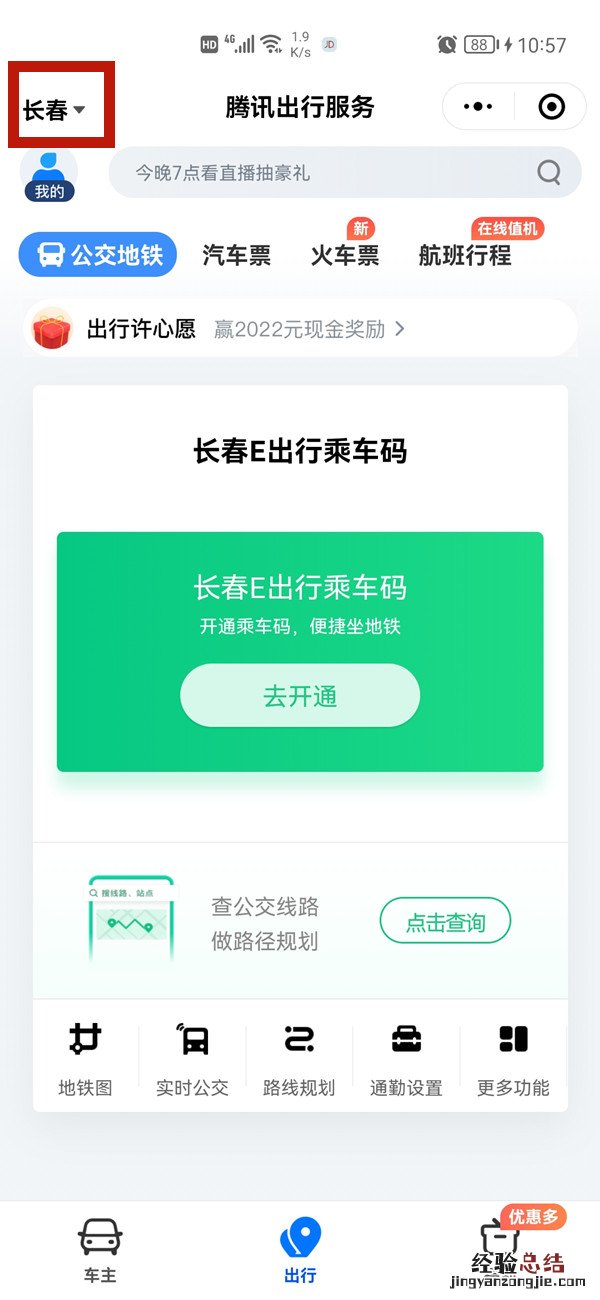Open the 出行许心愿 cash reward banner

click(x=300, y=329)
